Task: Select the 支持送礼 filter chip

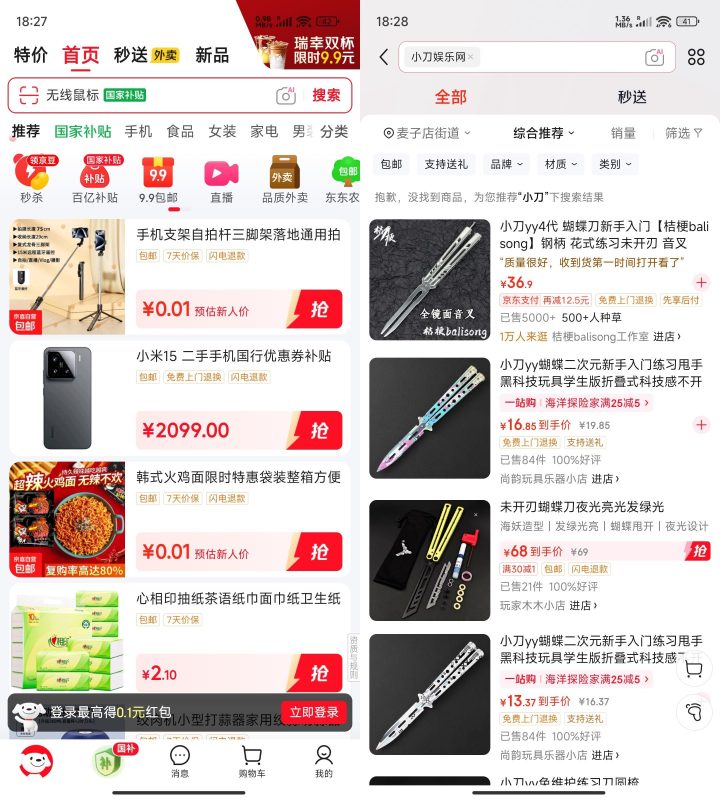Action: pos(445,164)
